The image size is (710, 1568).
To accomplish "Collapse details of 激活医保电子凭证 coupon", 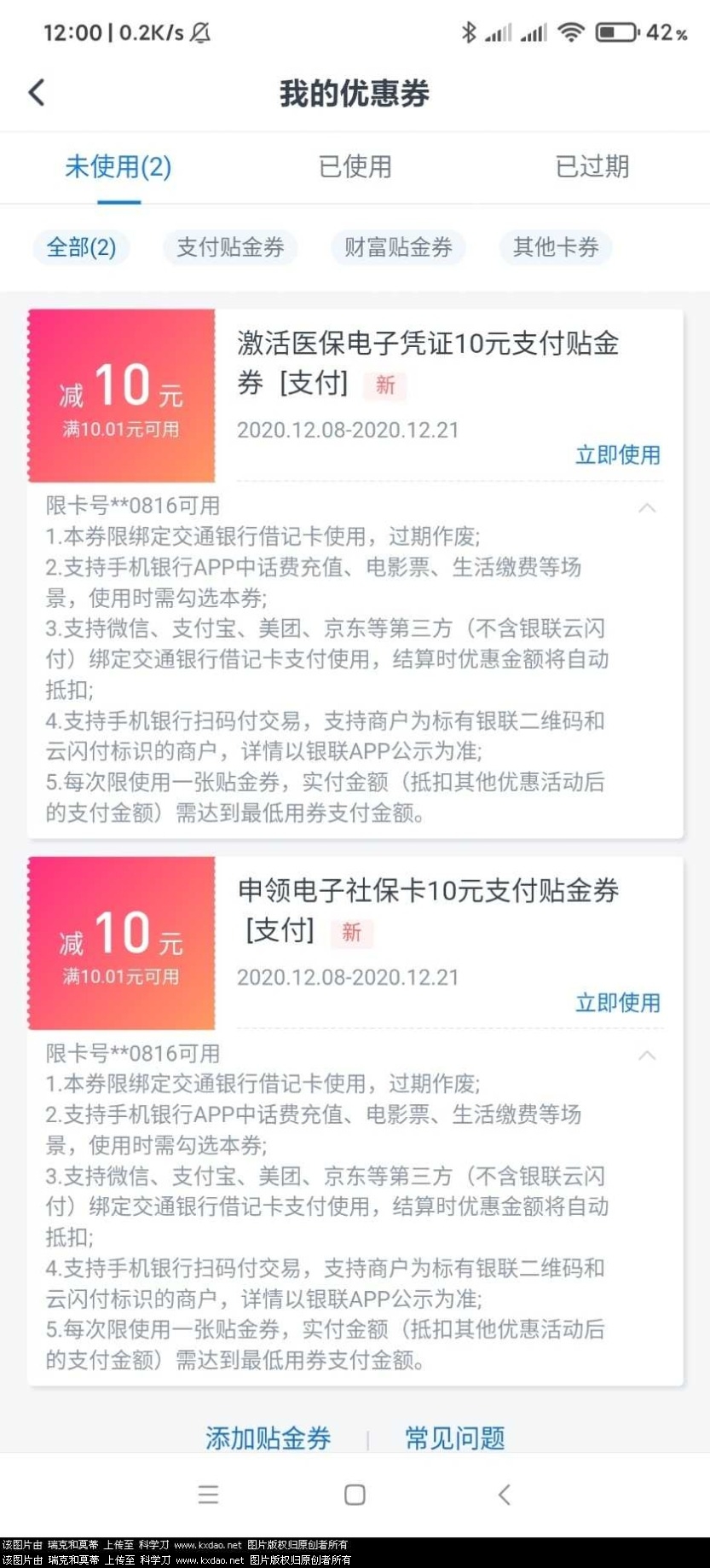I will coord(647,508).
